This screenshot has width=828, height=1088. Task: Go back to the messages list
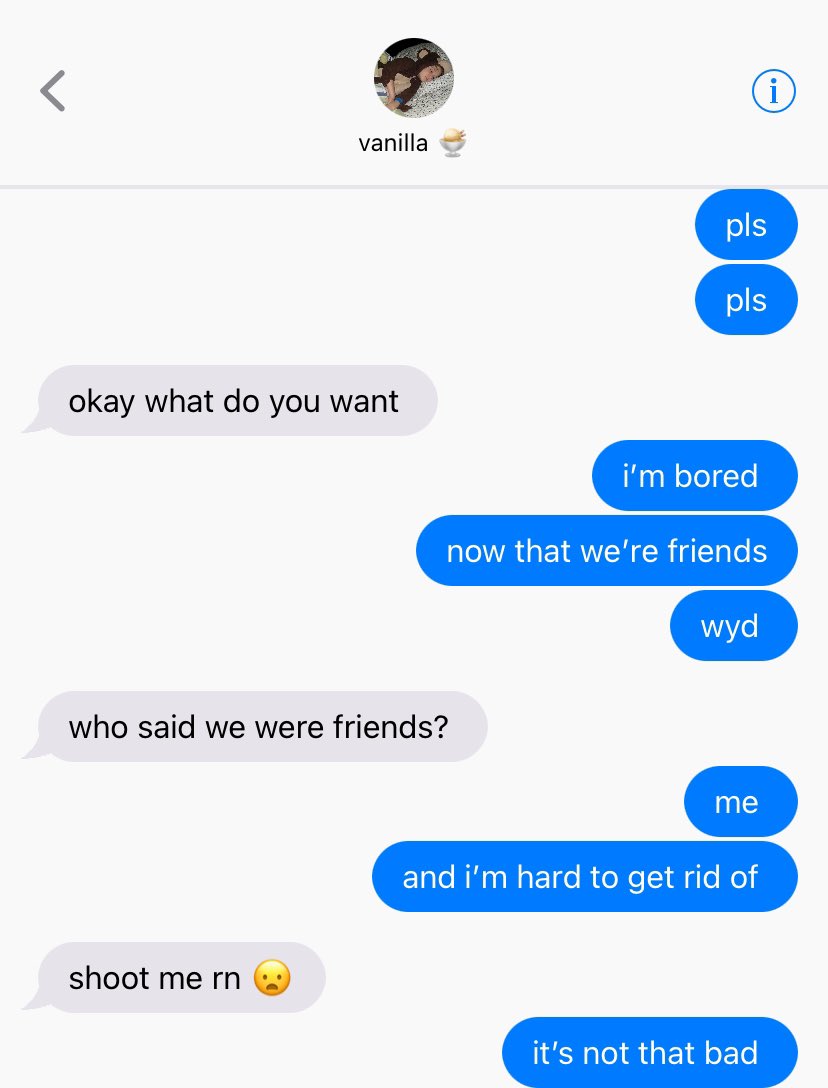[x=53, y=91]
